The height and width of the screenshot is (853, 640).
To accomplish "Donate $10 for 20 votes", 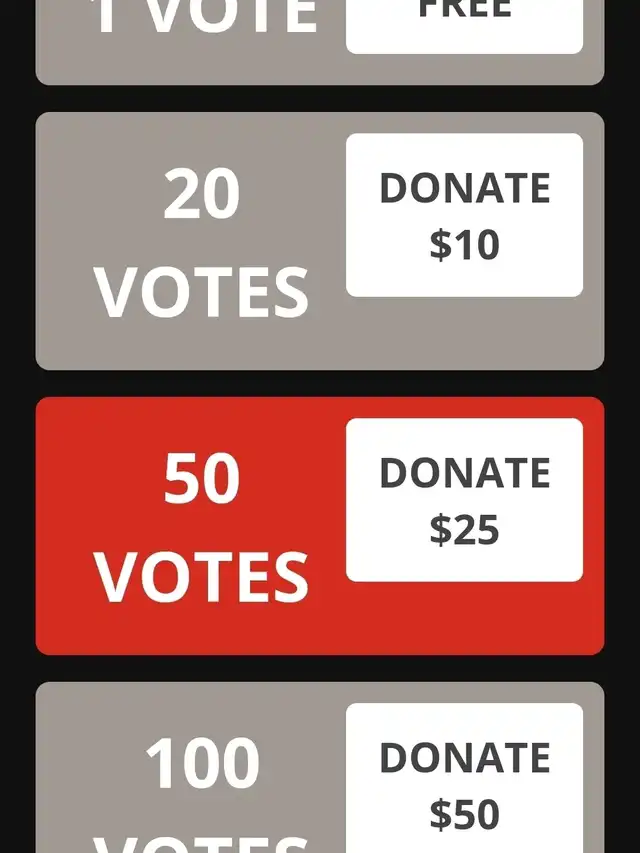I will pos(464,215).
